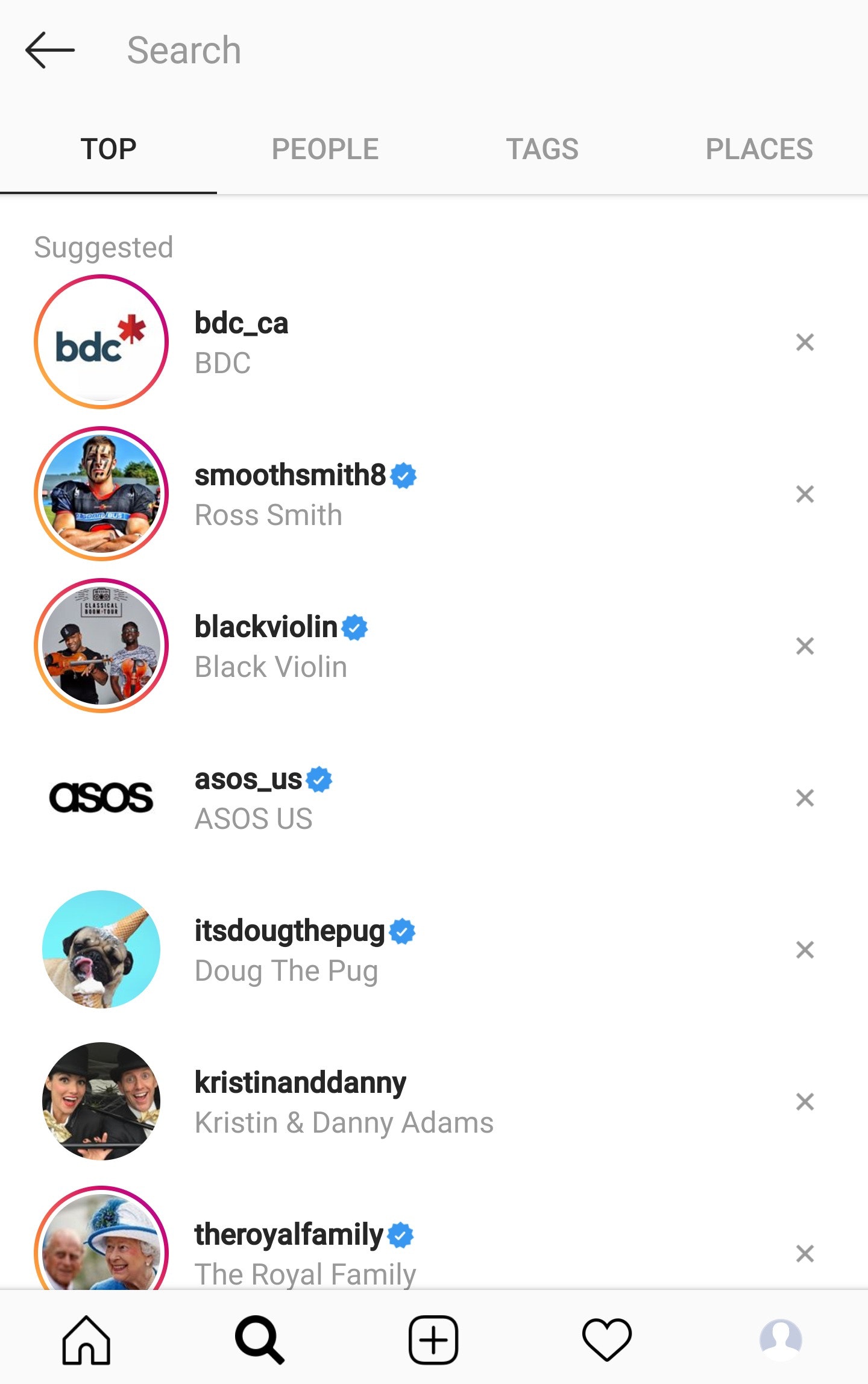
Task: Dismiss the kristinanddanny suggestion
Action: pyautogui.click(x=805, y=1102)
